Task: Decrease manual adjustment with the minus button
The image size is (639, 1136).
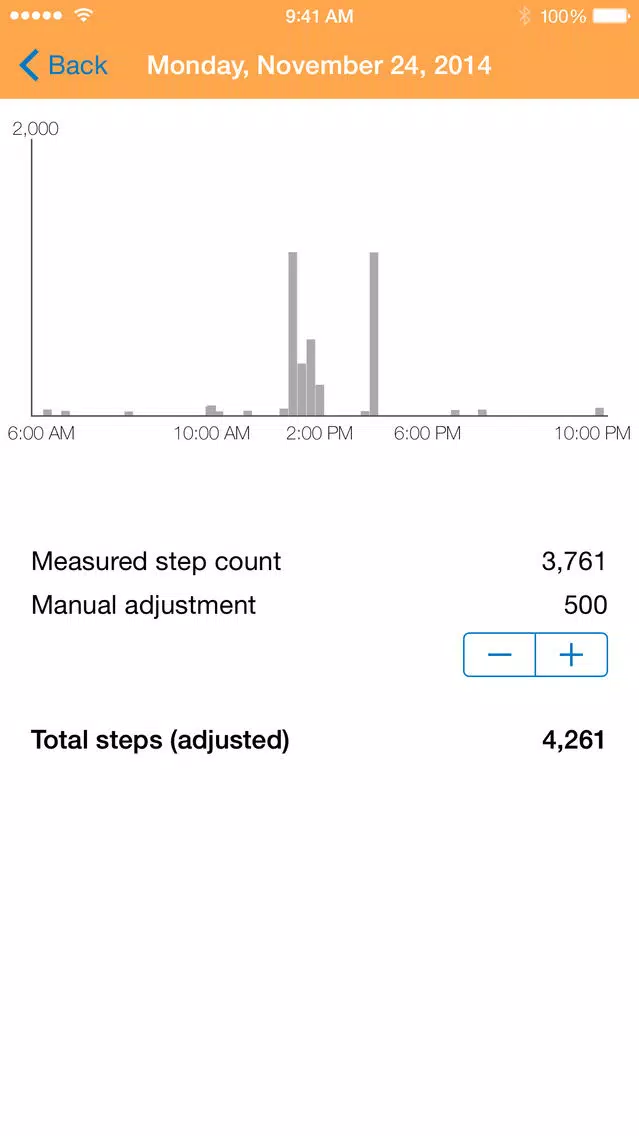Action: point(499,655)
